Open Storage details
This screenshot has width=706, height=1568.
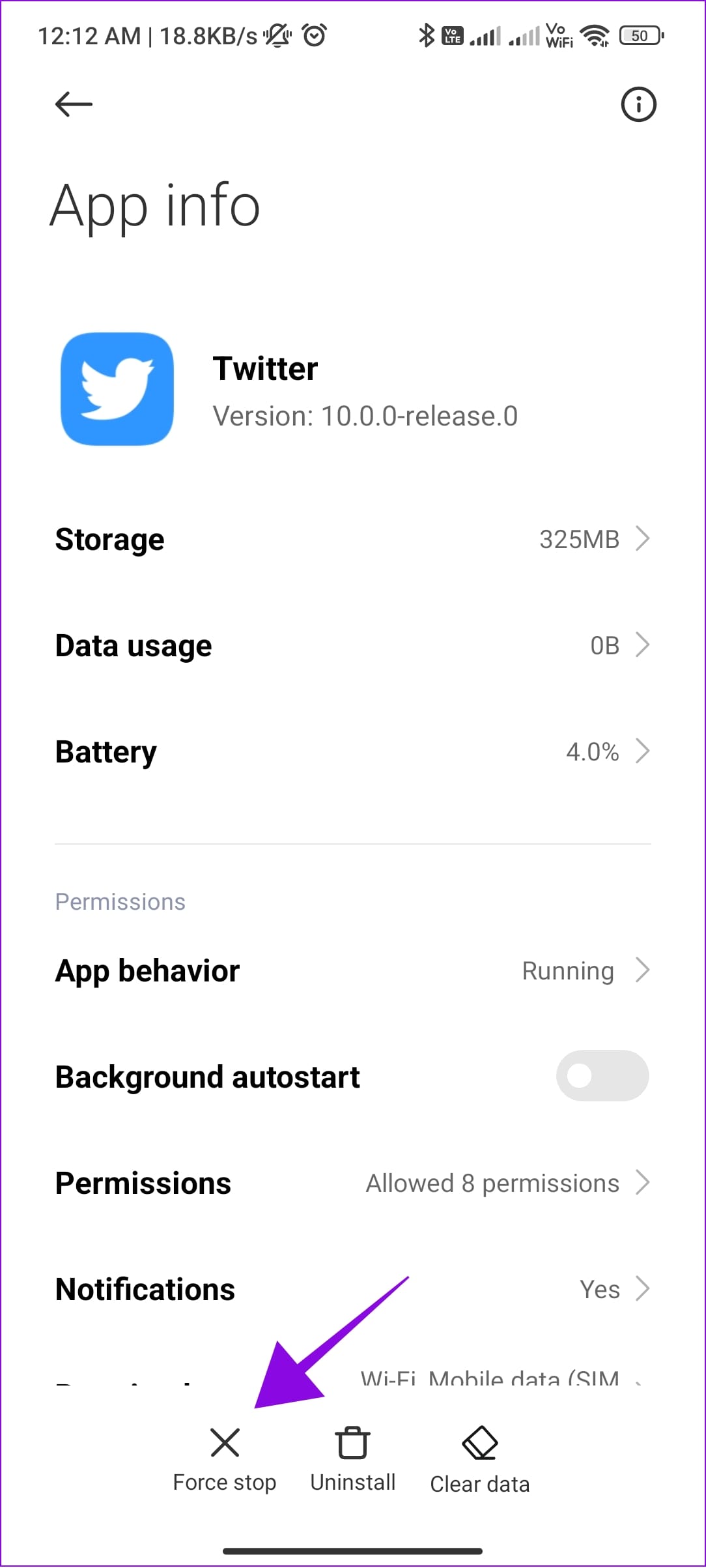click(x=353, y=540)
